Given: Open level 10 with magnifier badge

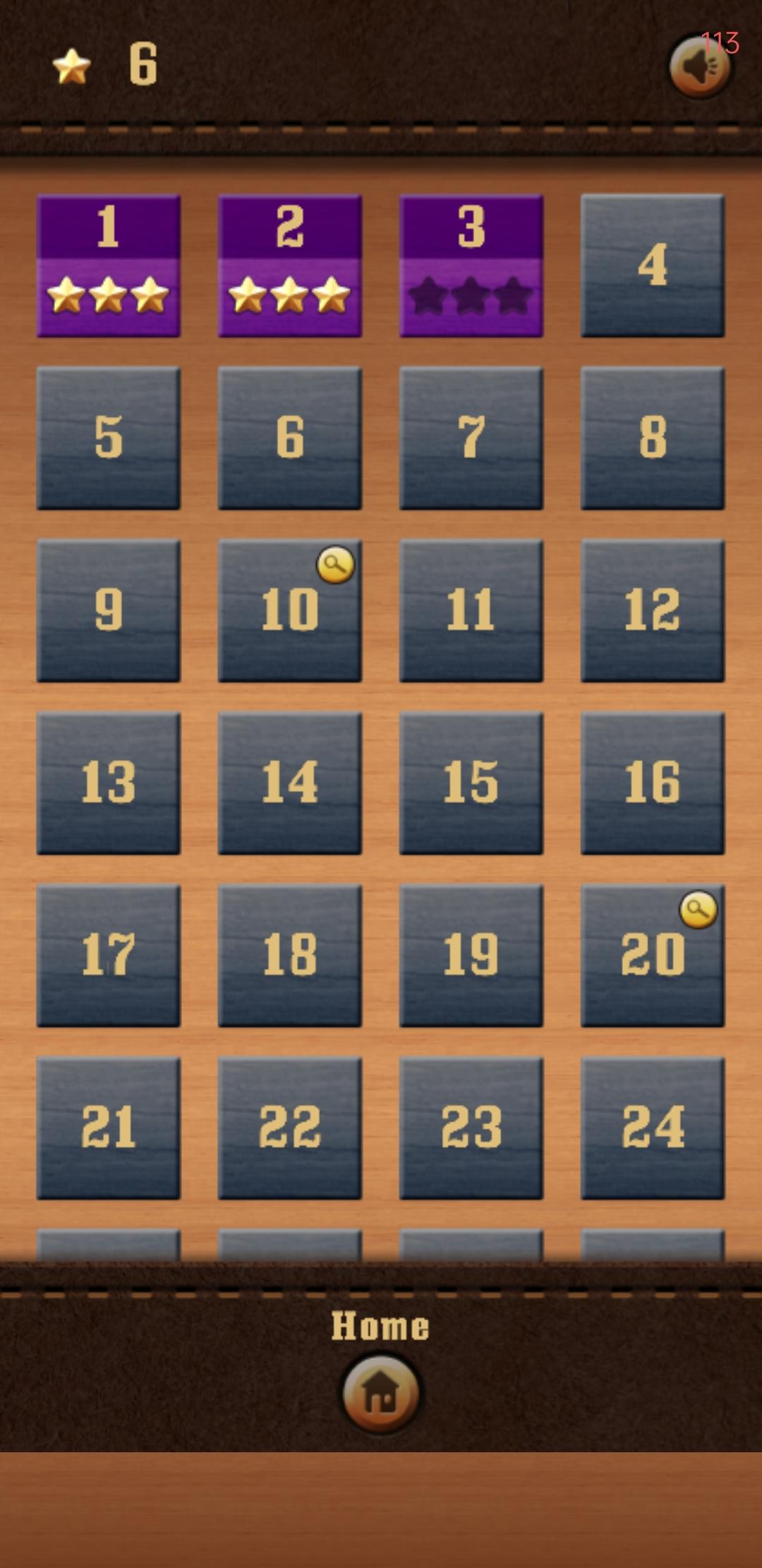Looking at the screenshot, I should 290,610.
